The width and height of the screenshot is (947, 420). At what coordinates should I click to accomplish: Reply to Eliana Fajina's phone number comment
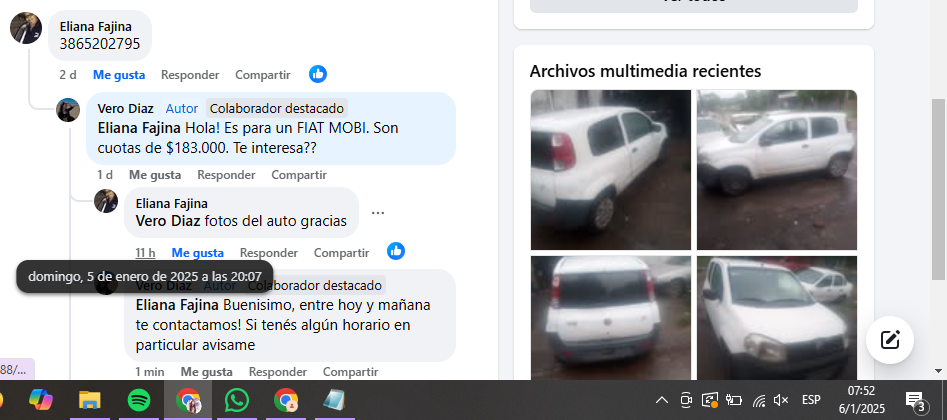(x=190, y=74)
